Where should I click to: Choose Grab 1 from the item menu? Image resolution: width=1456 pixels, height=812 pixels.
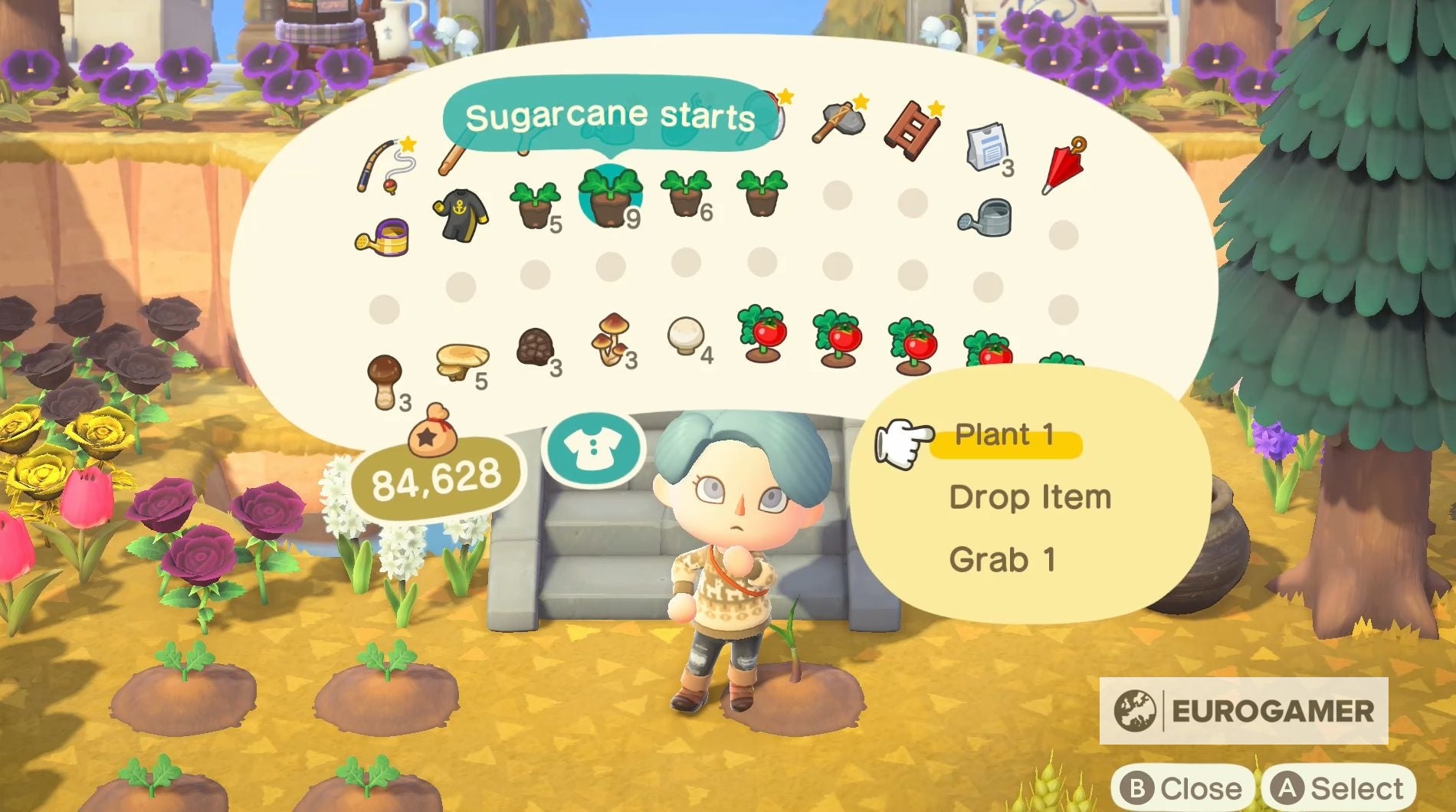click(1002, 560)
